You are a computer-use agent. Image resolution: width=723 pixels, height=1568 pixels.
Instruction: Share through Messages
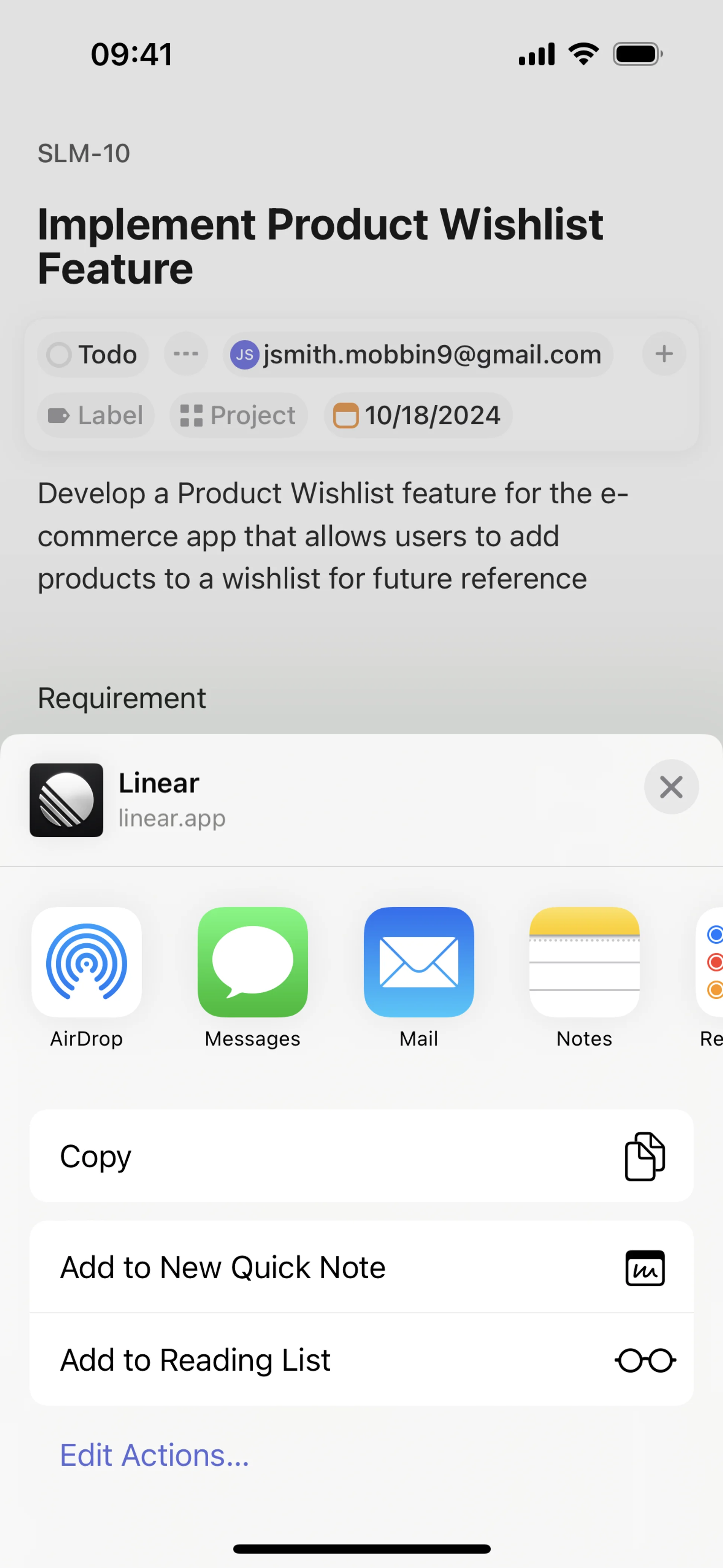[x=253, y=962]
